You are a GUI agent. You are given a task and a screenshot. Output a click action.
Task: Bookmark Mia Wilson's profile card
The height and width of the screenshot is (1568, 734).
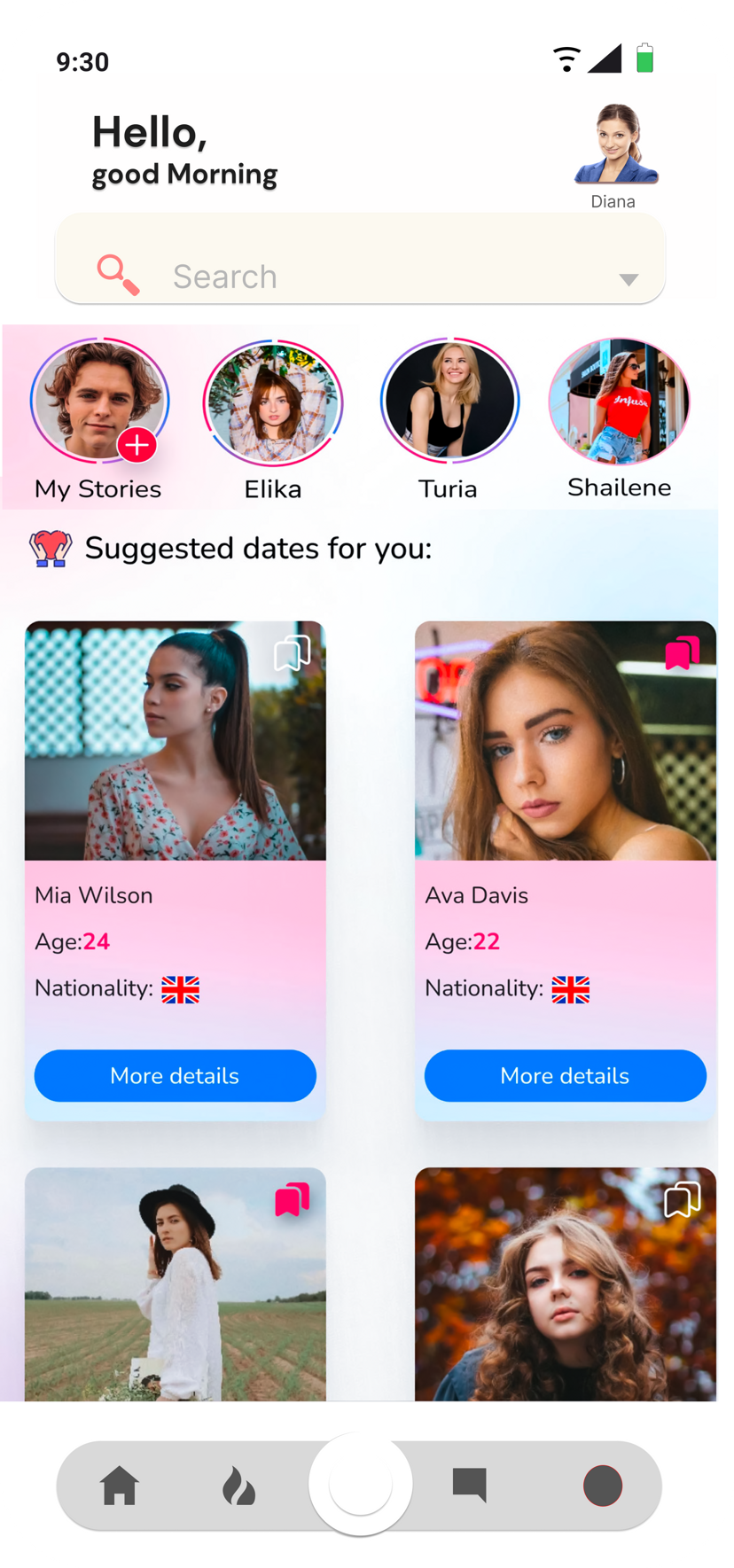click(x=293, y=654)
